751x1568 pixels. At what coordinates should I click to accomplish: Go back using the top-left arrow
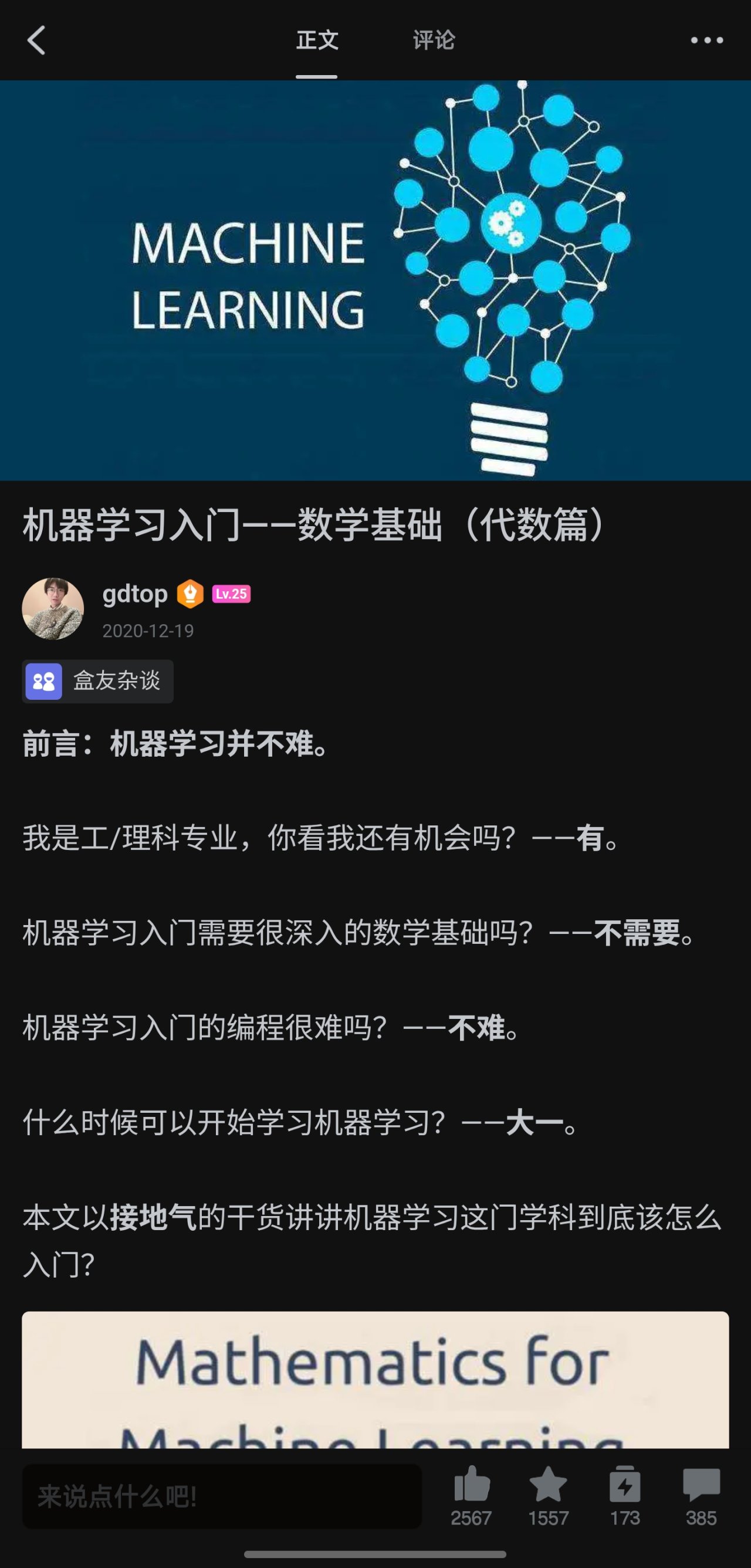pos(36,40)
